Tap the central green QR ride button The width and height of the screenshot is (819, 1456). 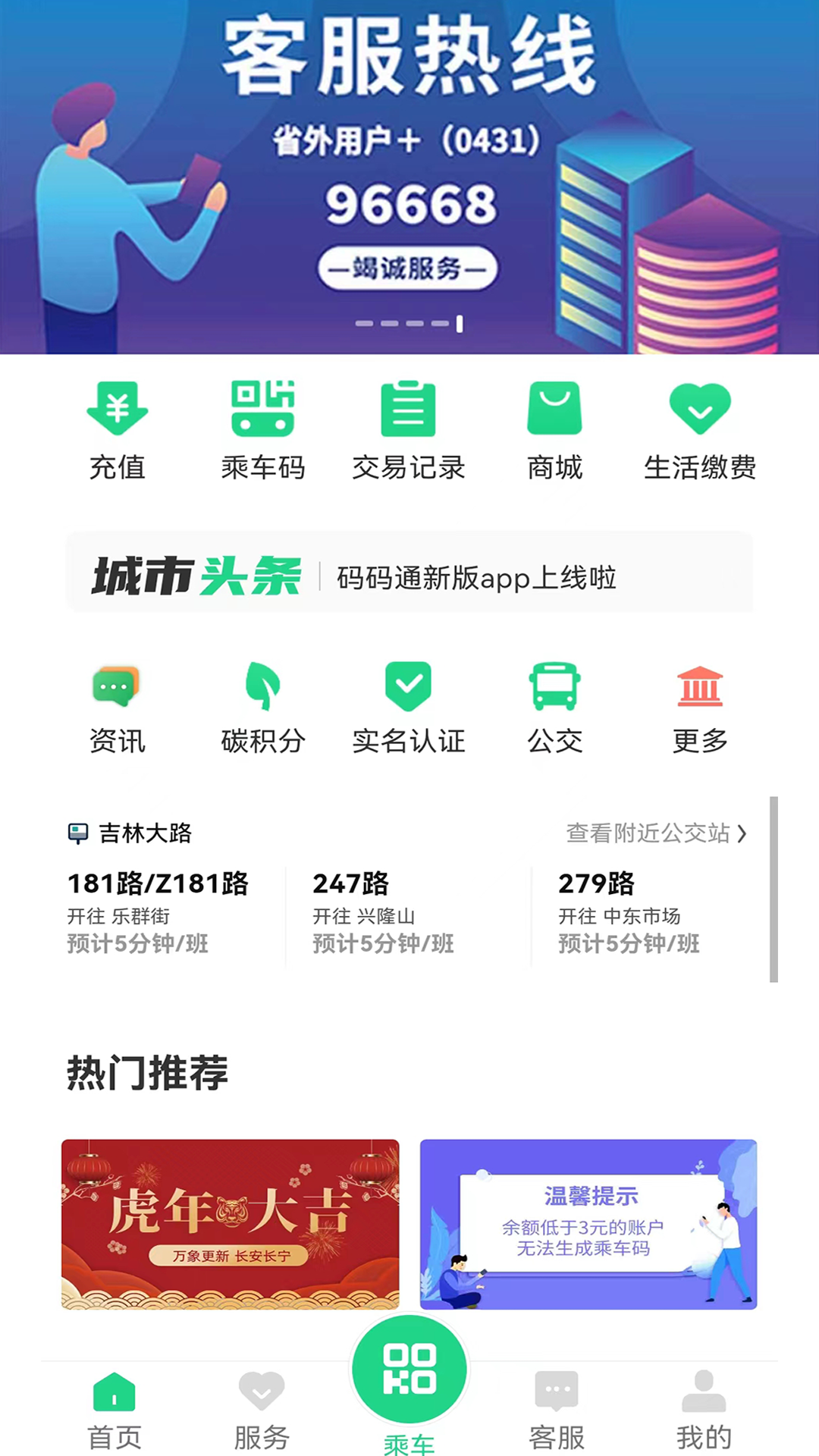tap(408, 1369)
